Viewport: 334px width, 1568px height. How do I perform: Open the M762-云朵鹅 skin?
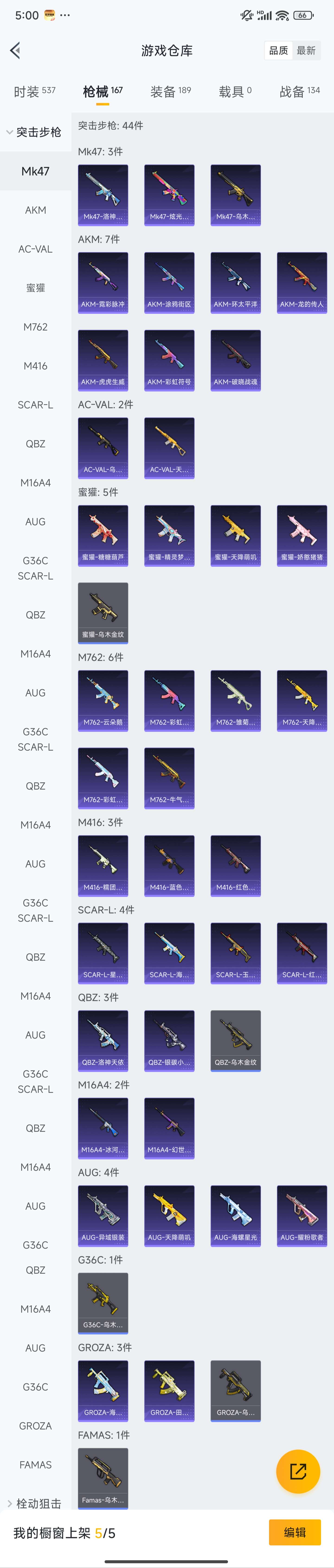pyautogui.click(x=103, y=700)
